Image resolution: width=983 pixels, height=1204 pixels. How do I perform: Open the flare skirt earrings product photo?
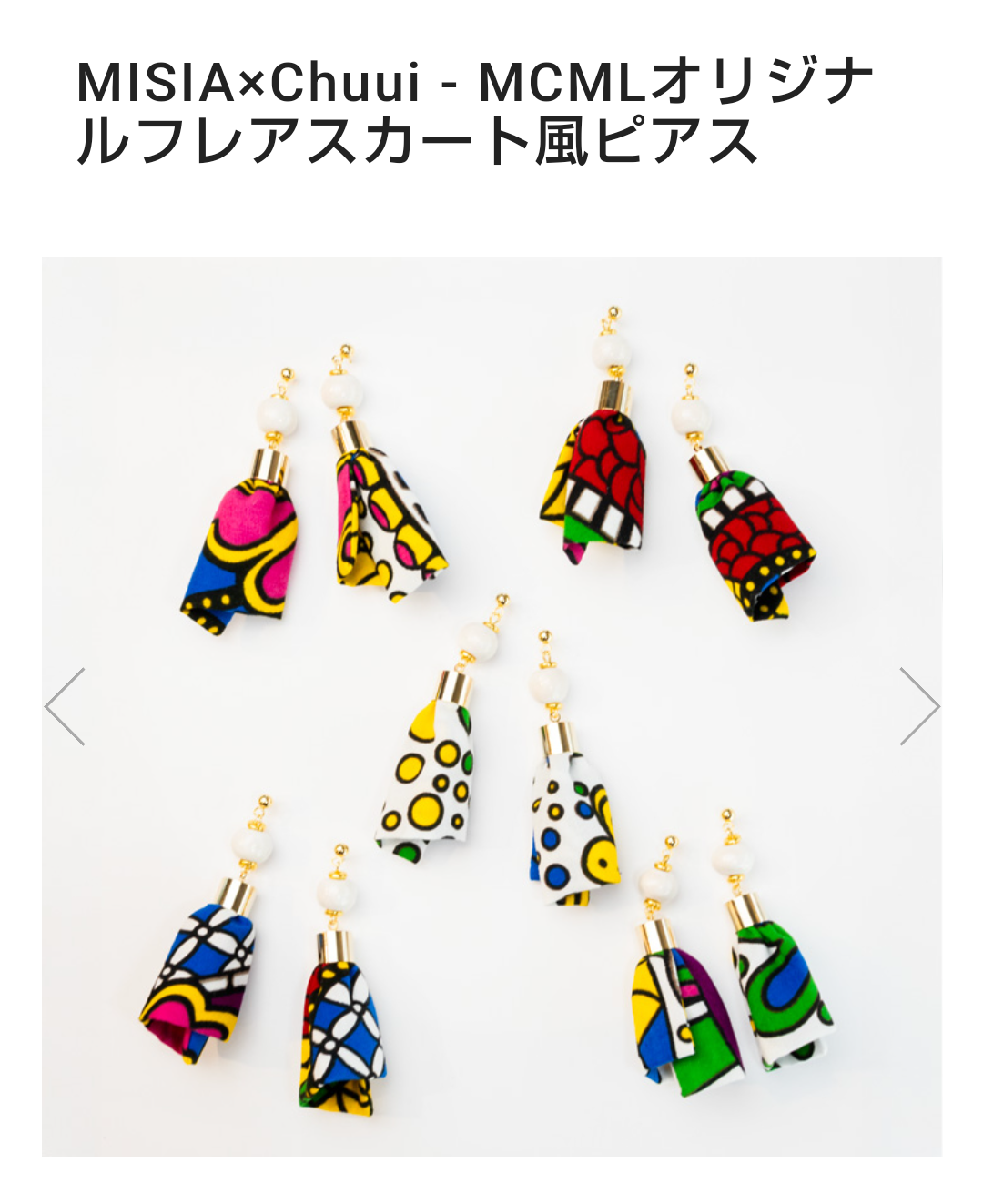tap(491, 706)
